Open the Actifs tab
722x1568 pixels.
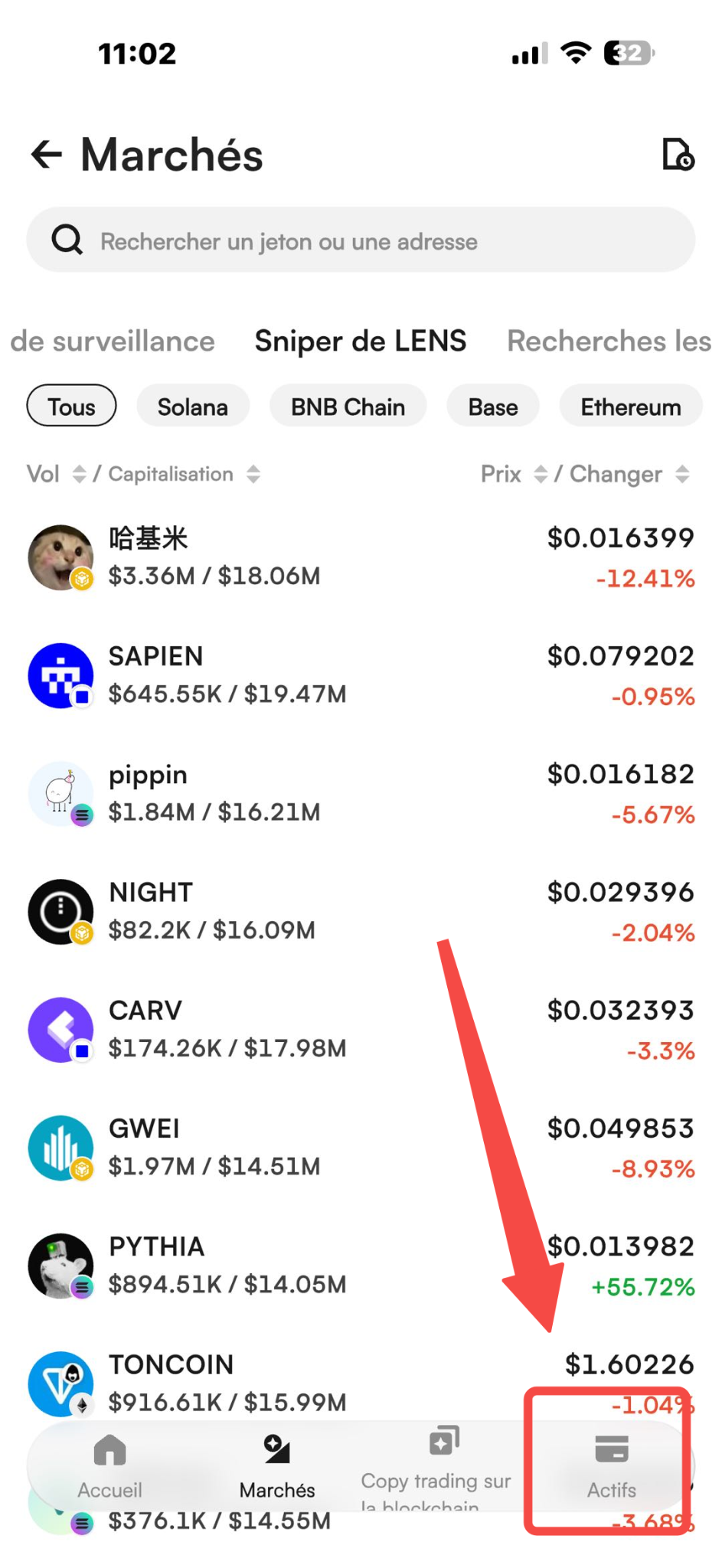pyautogui.click(x=611, y=1467)
